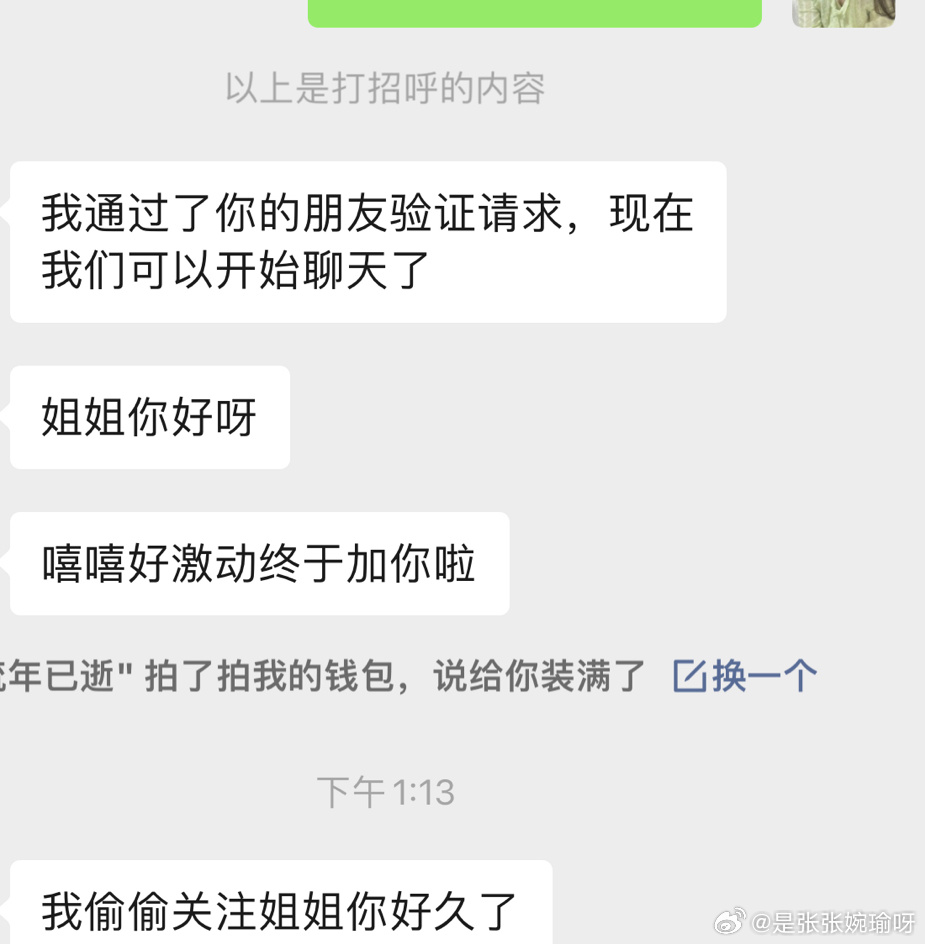Open my profile avatar beside the green message
The width and height of the screenshot is (925, 944).
click(843, 12)
